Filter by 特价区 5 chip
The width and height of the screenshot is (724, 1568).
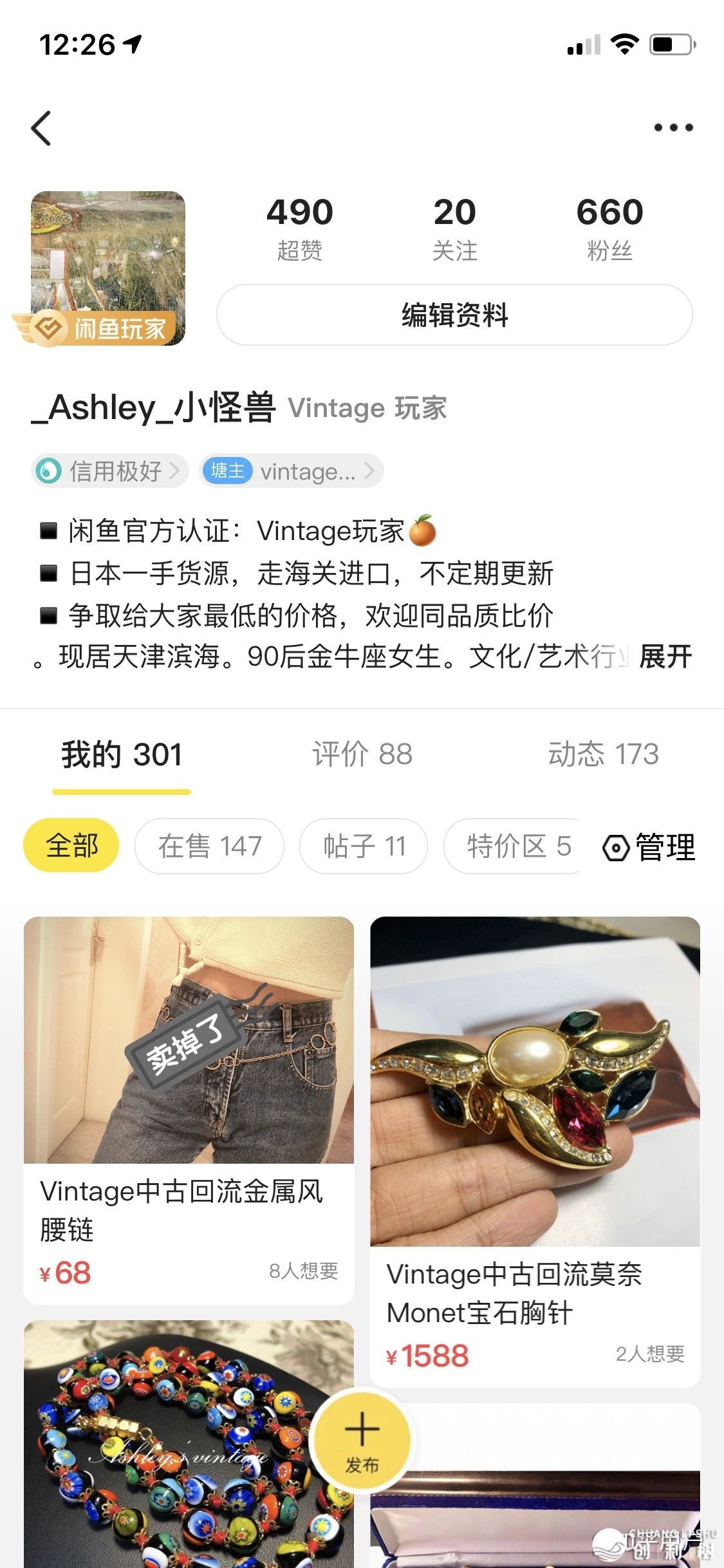(515, 846)
